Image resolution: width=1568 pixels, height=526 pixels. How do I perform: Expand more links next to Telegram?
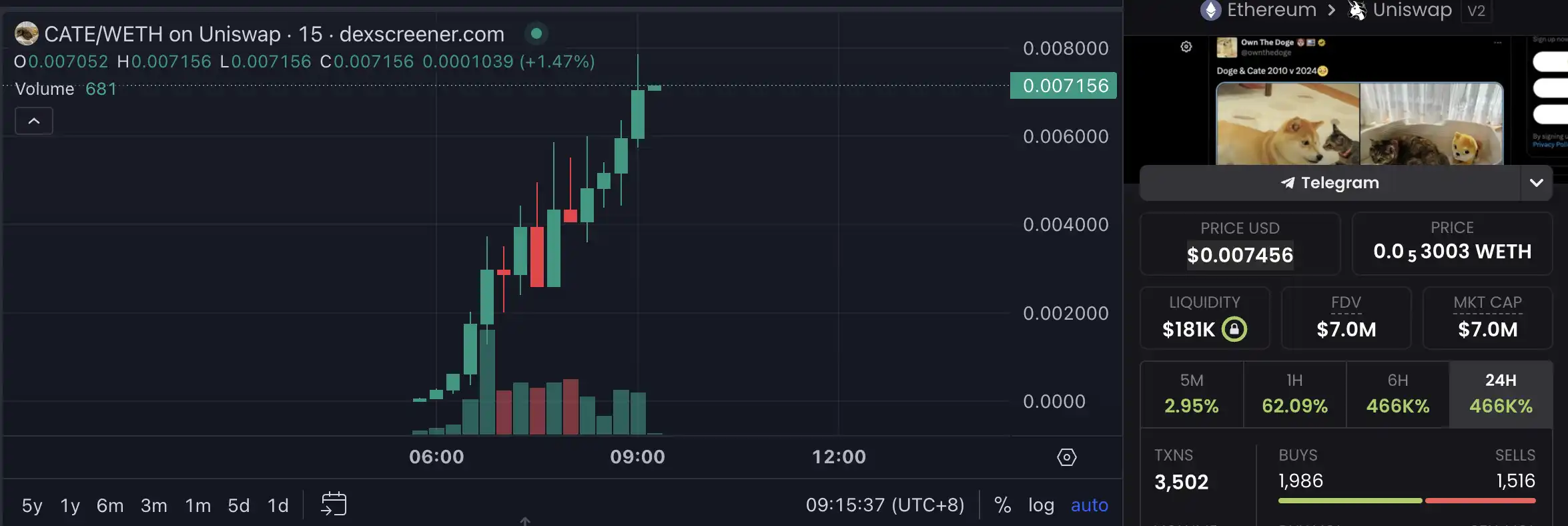tap(1536, 183)
